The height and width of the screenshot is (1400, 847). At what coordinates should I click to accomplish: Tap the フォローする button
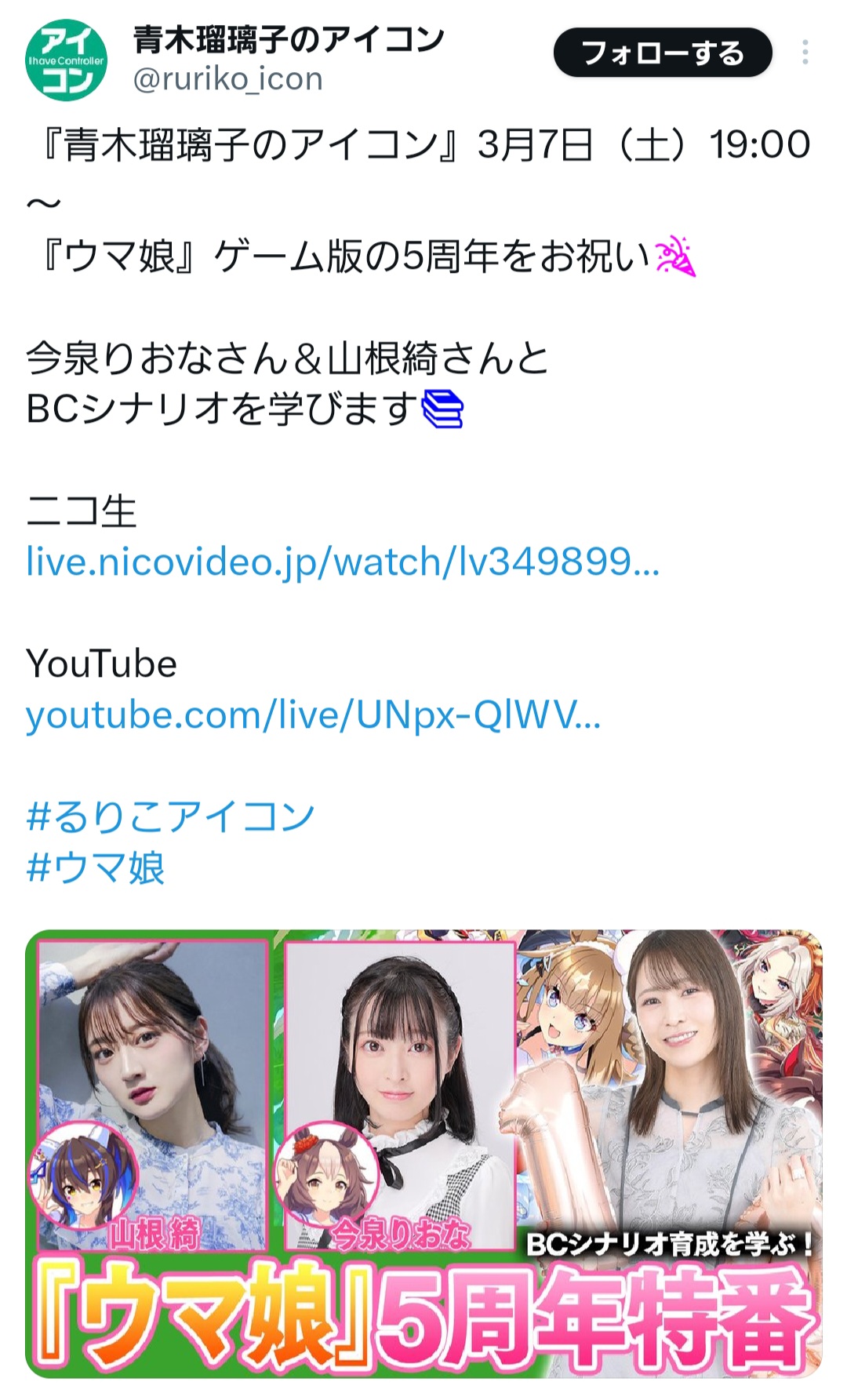[663, 53]
